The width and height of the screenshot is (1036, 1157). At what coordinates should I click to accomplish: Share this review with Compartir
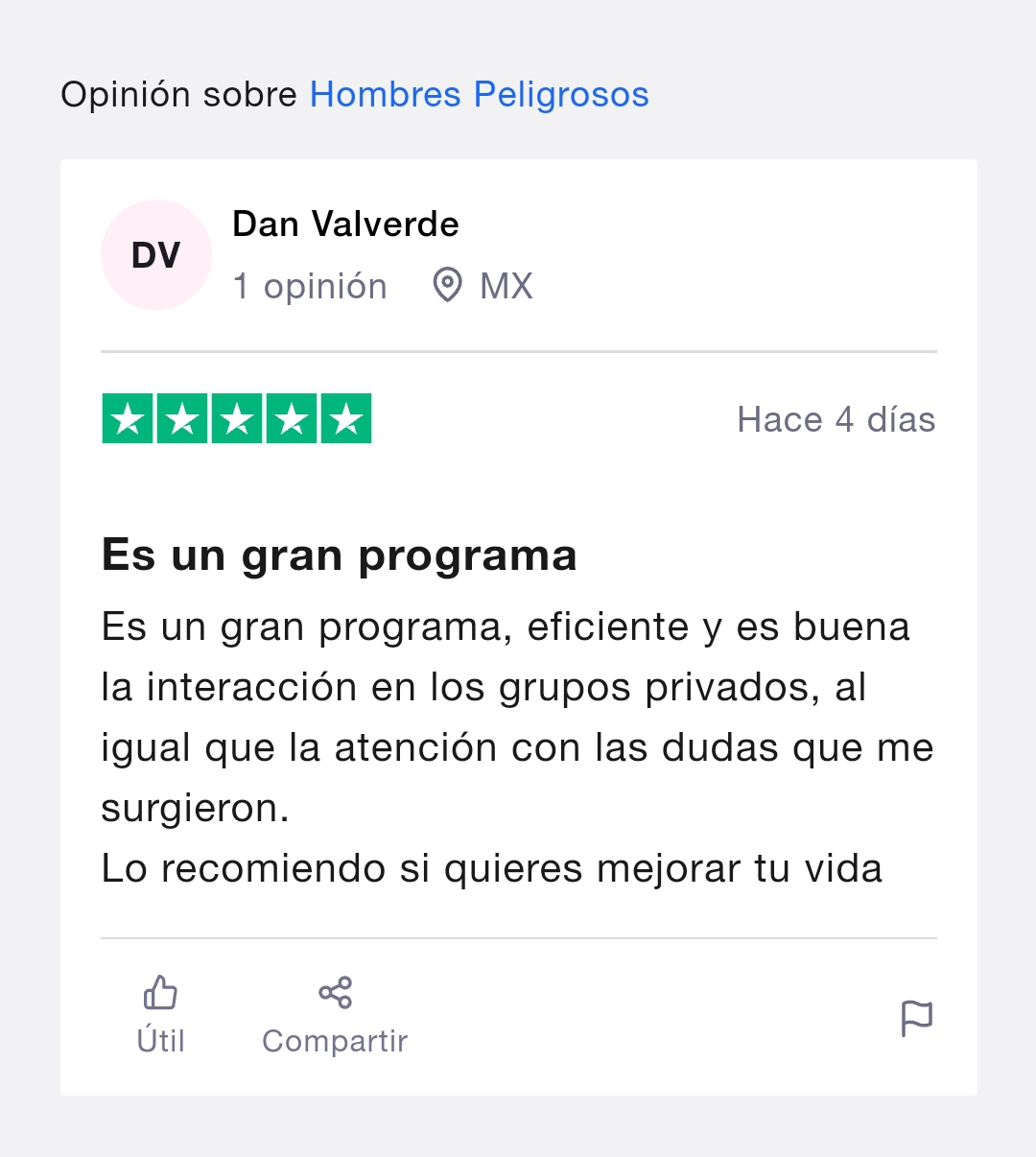[x=335, y=1015]
